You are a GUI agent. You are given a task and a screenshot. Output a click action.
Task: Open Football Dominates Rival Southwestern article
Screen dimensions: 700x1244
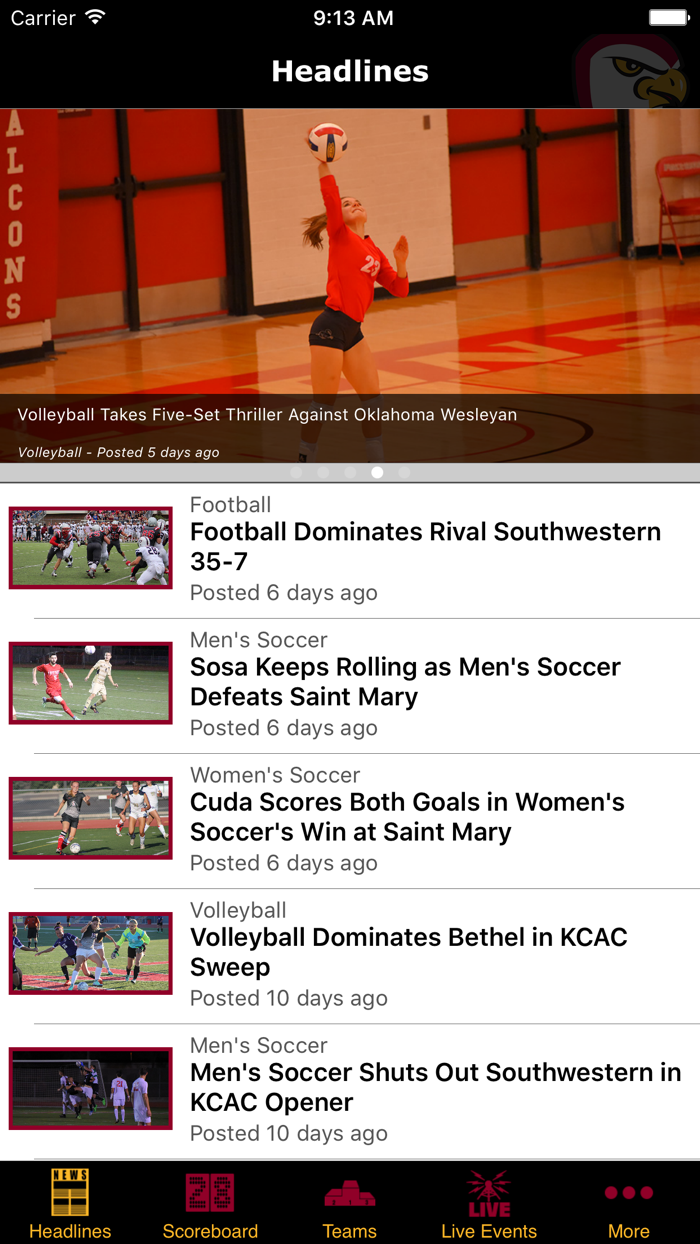[425, 547]
